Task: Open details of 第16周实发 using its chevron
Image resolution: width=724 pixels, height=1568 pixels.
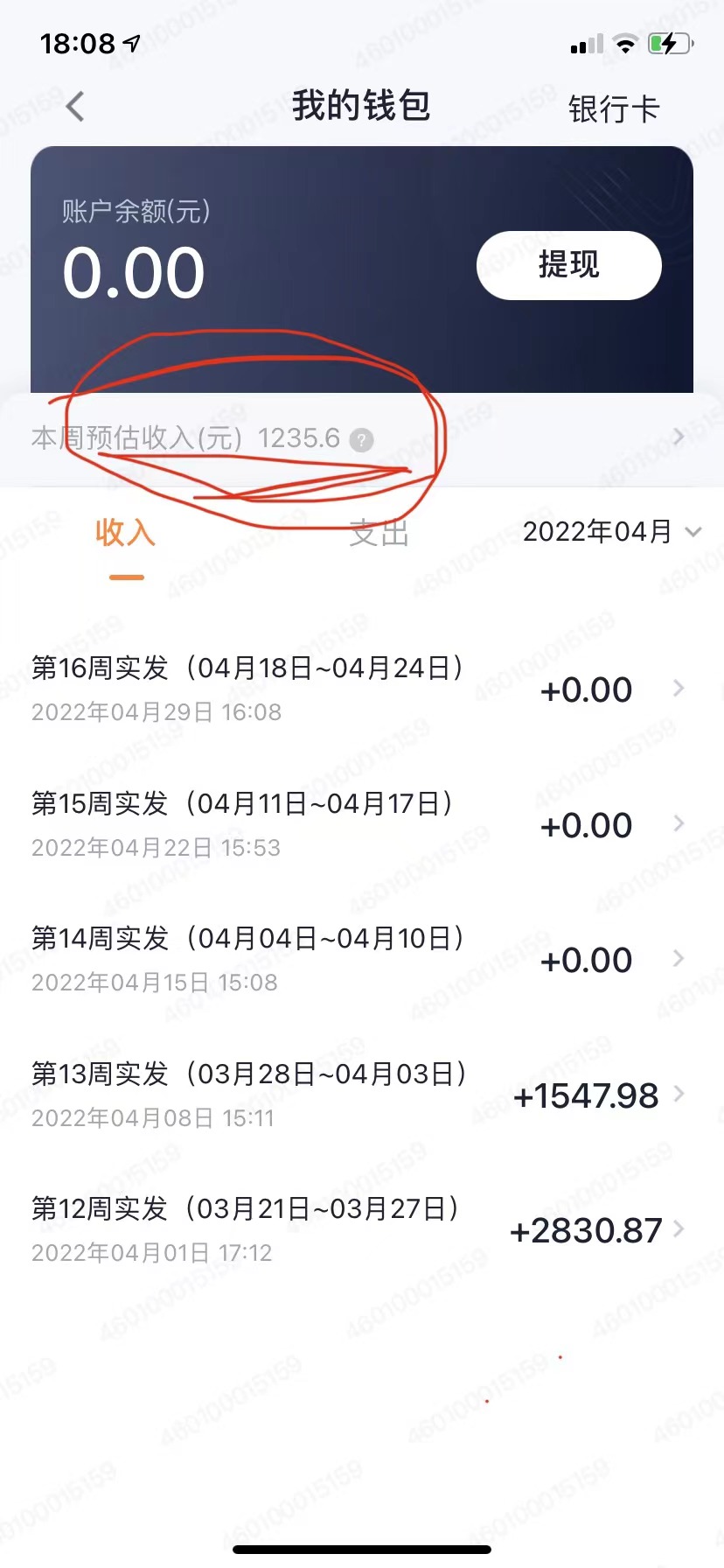Action: pos(680,689)
